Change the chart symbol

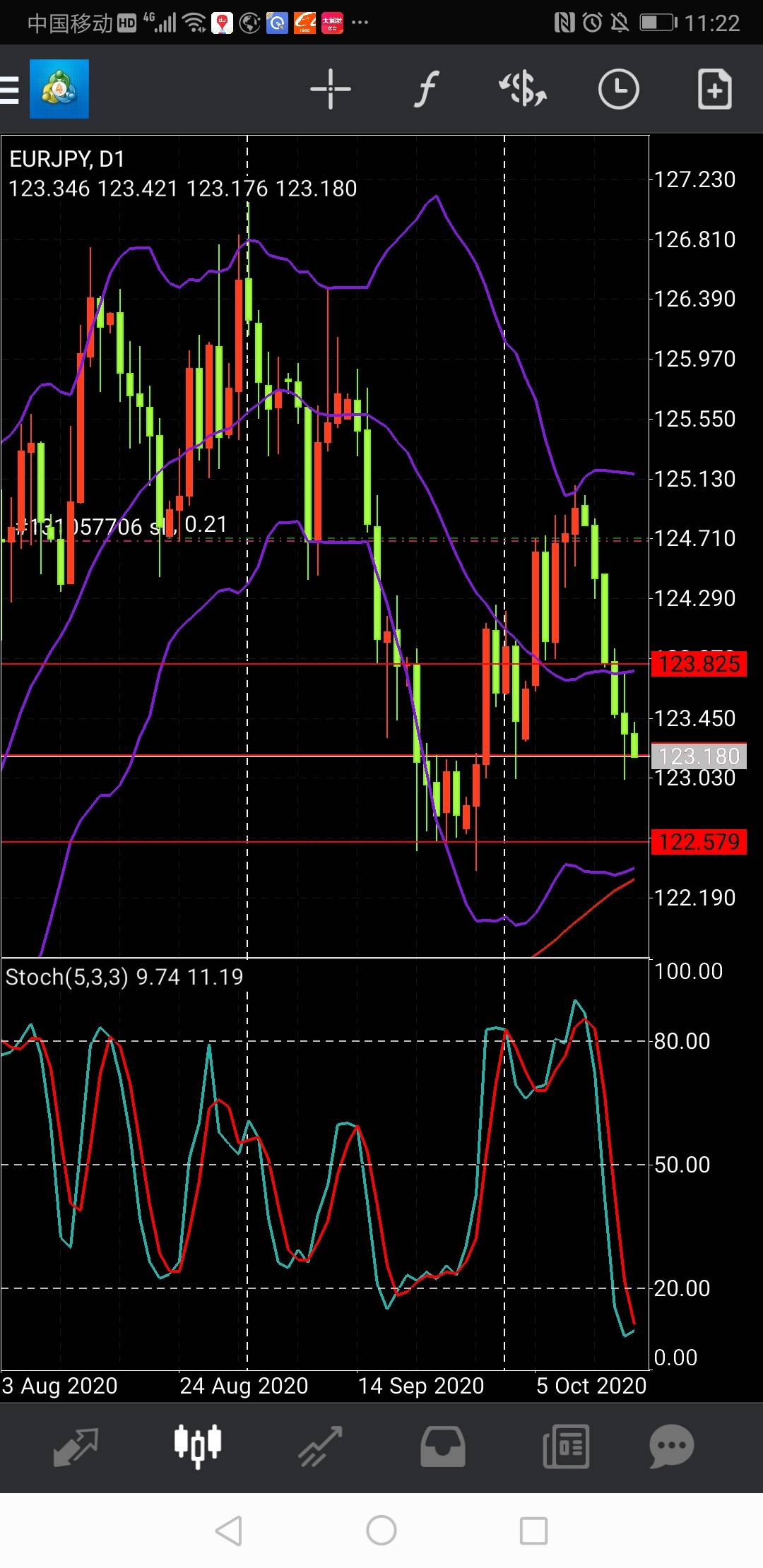522,90
